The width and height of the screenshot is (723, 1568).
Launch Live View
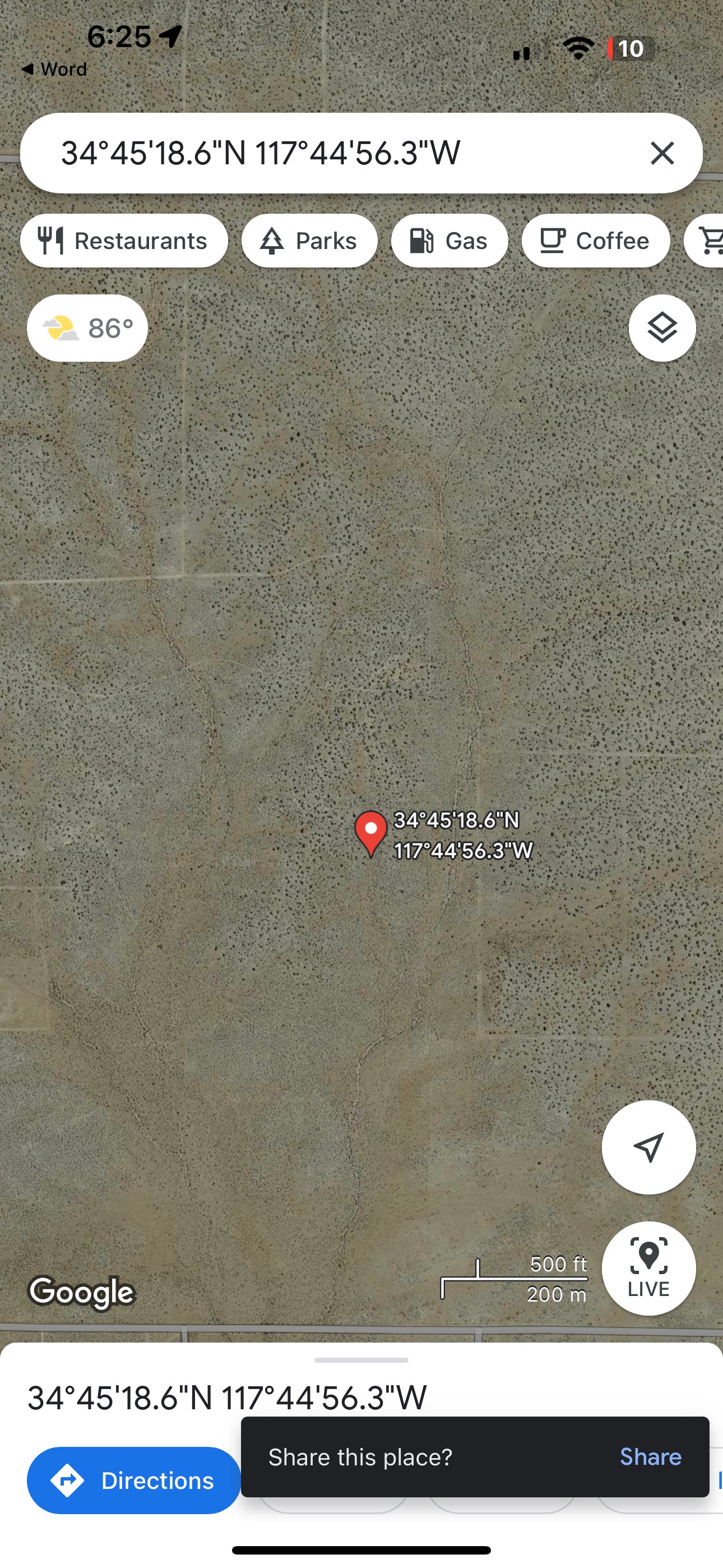(648, 1268)
